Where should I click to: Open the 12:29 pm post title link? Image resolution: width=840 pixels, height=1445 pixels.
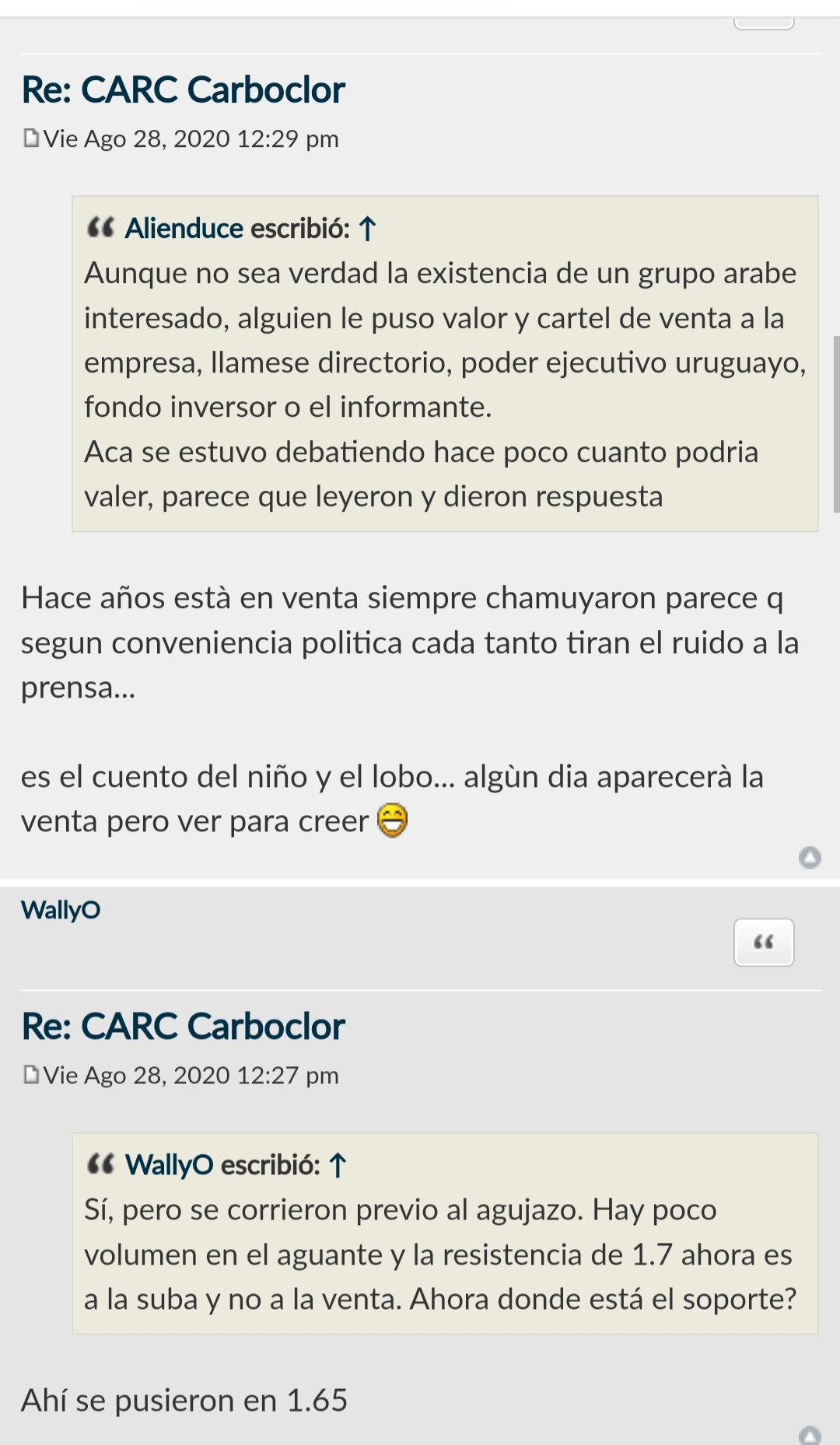click(183, 90)
